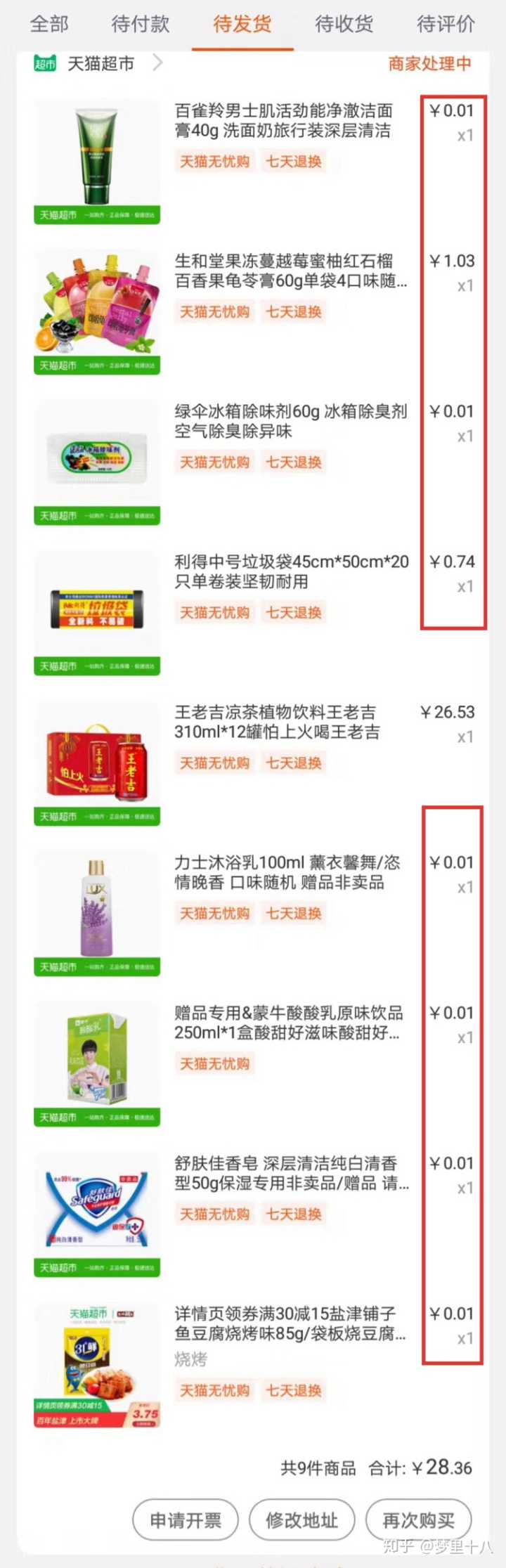This screenshot has height=1568, width=506.
Task: Switch to the 全部 orders tab
Action: click(49, 25)
